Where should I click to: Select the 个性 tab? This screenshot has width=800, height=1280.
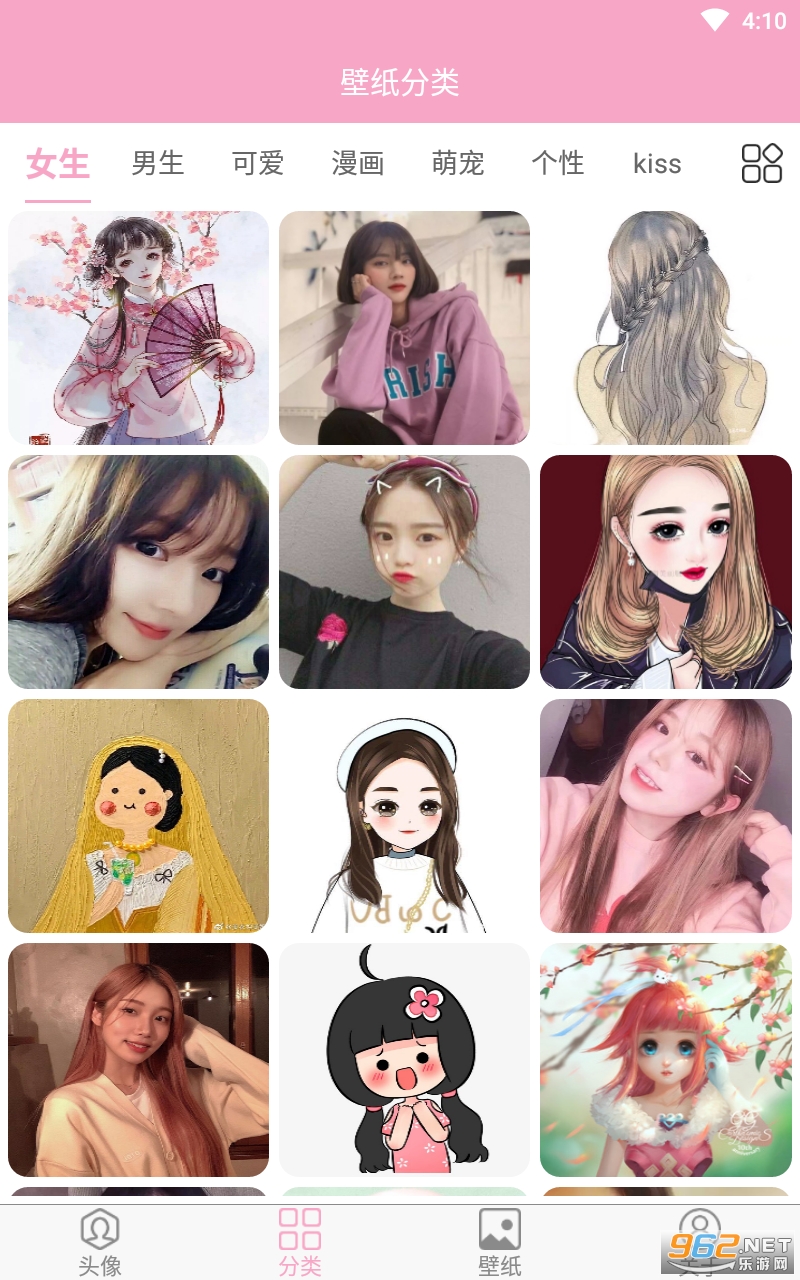[x=558, y=163]
